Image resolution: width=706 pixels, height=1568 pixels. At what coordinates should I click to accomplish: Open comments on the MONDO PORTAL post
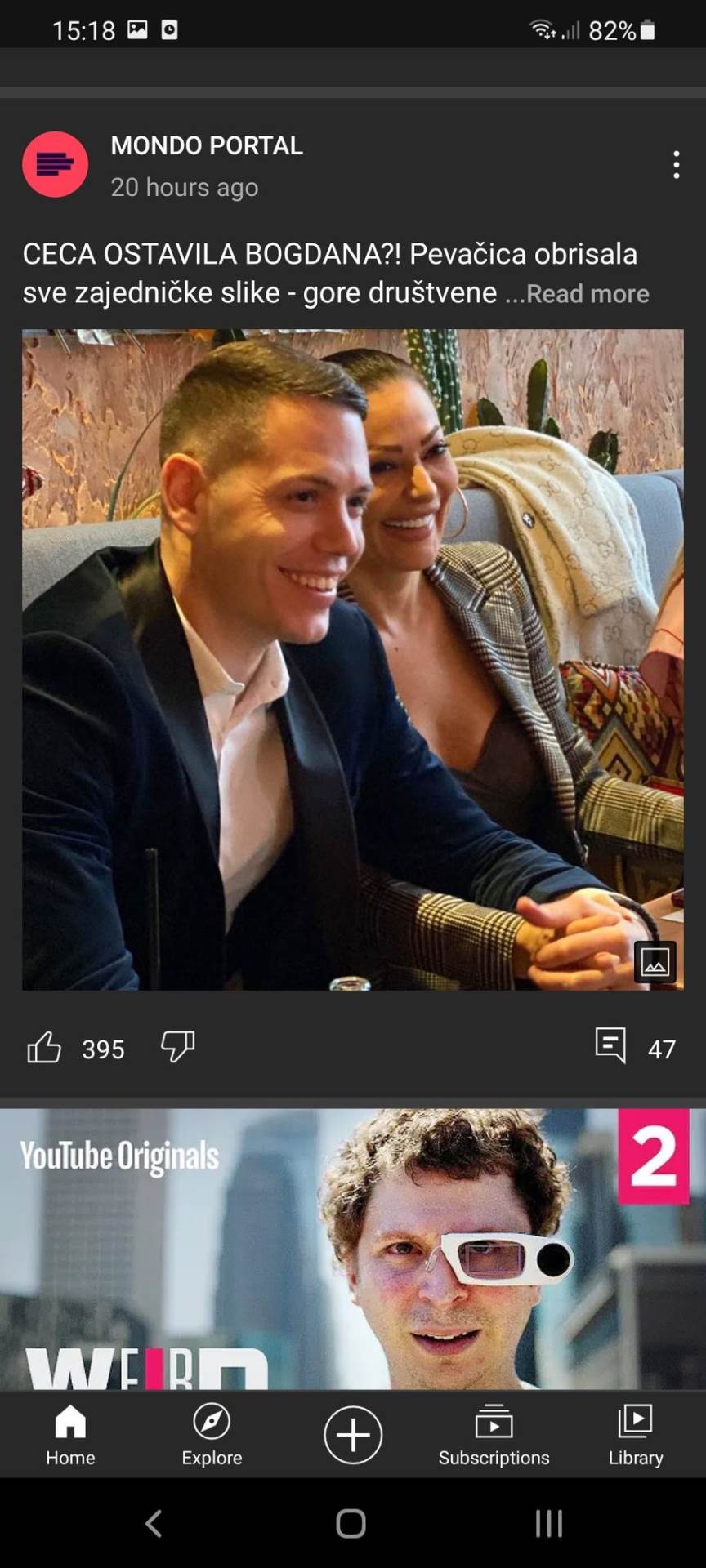click(610, 1045)
